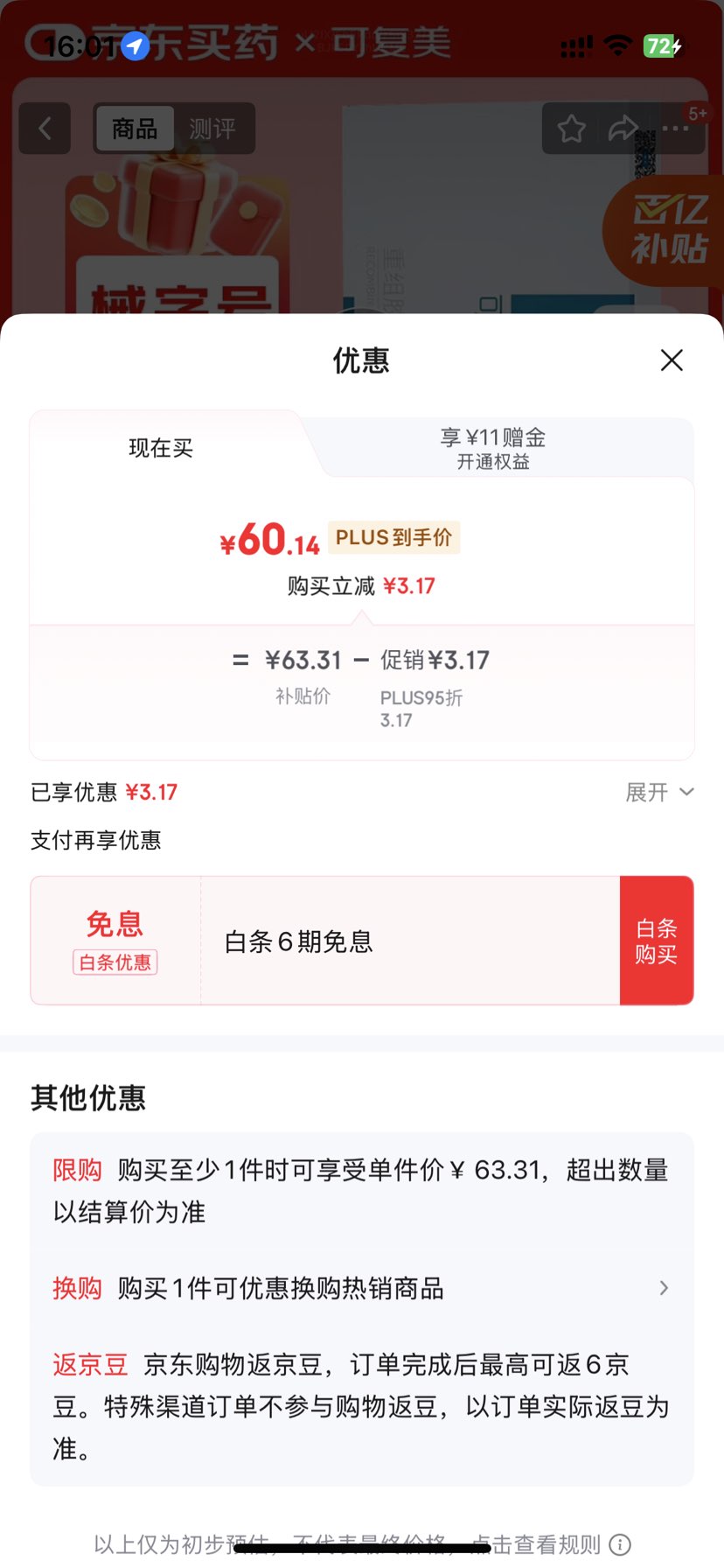Close the 优惠 popup
Viewport: 724px width, 1568px height.
click(x=671, y=360)
